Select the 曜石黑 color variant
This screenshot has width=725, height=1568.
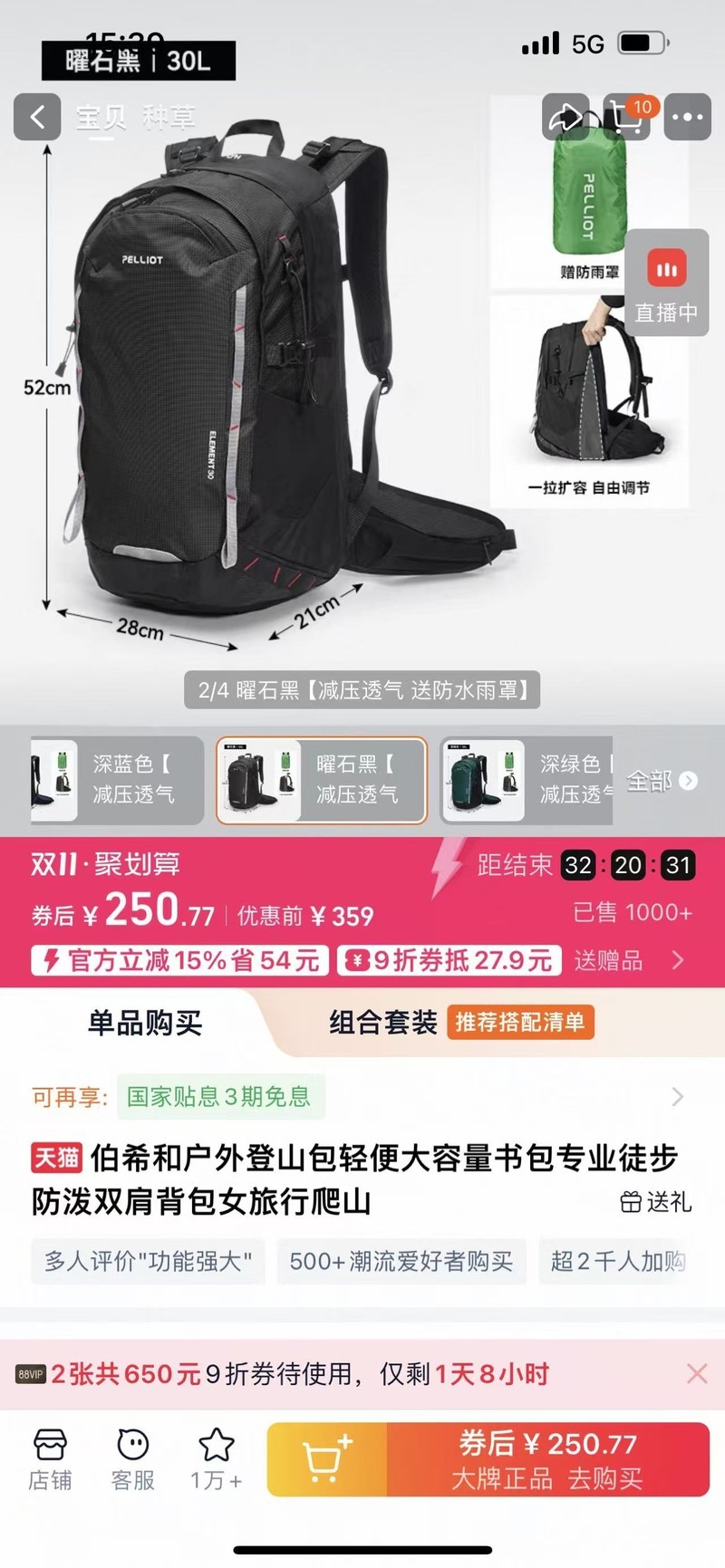(x=321, y=781)
